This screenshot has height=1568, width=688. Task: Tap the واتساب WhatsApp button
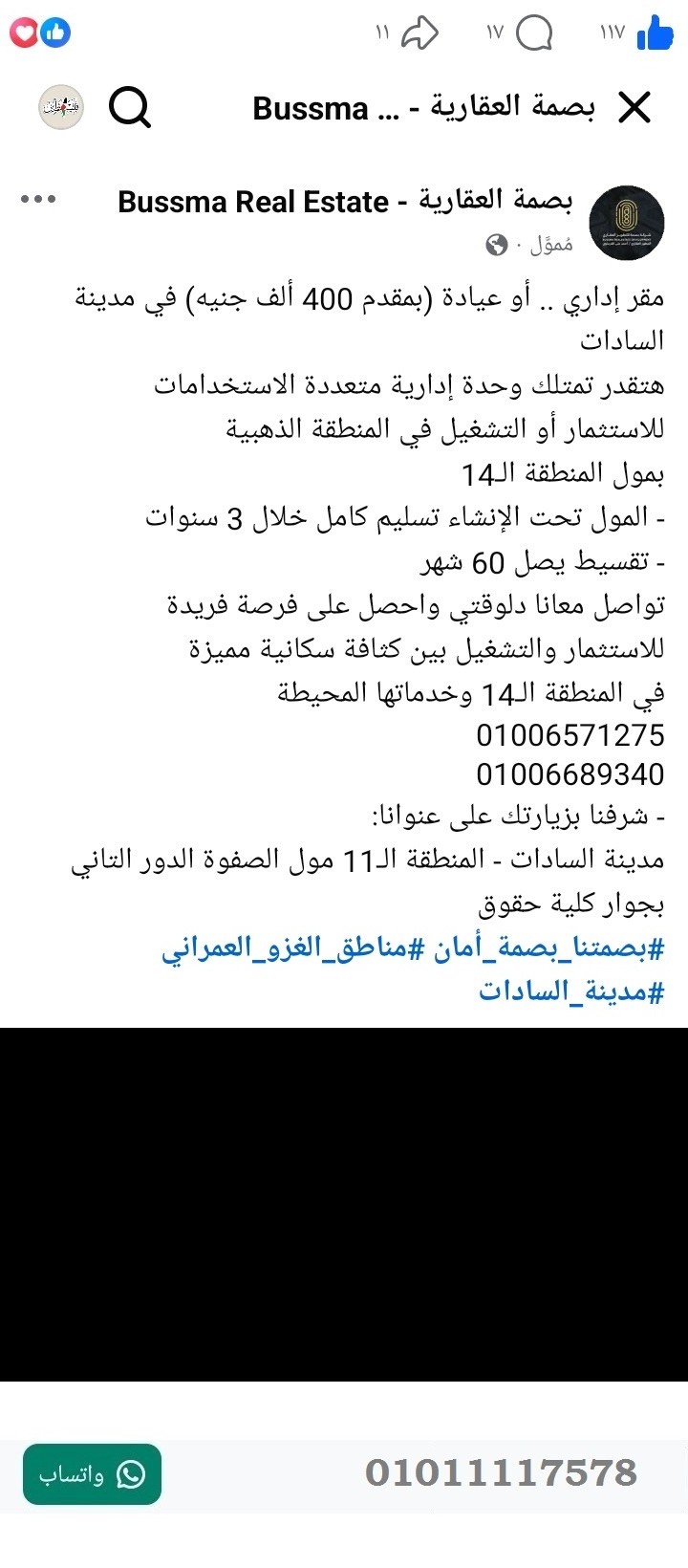point(92,1476)
